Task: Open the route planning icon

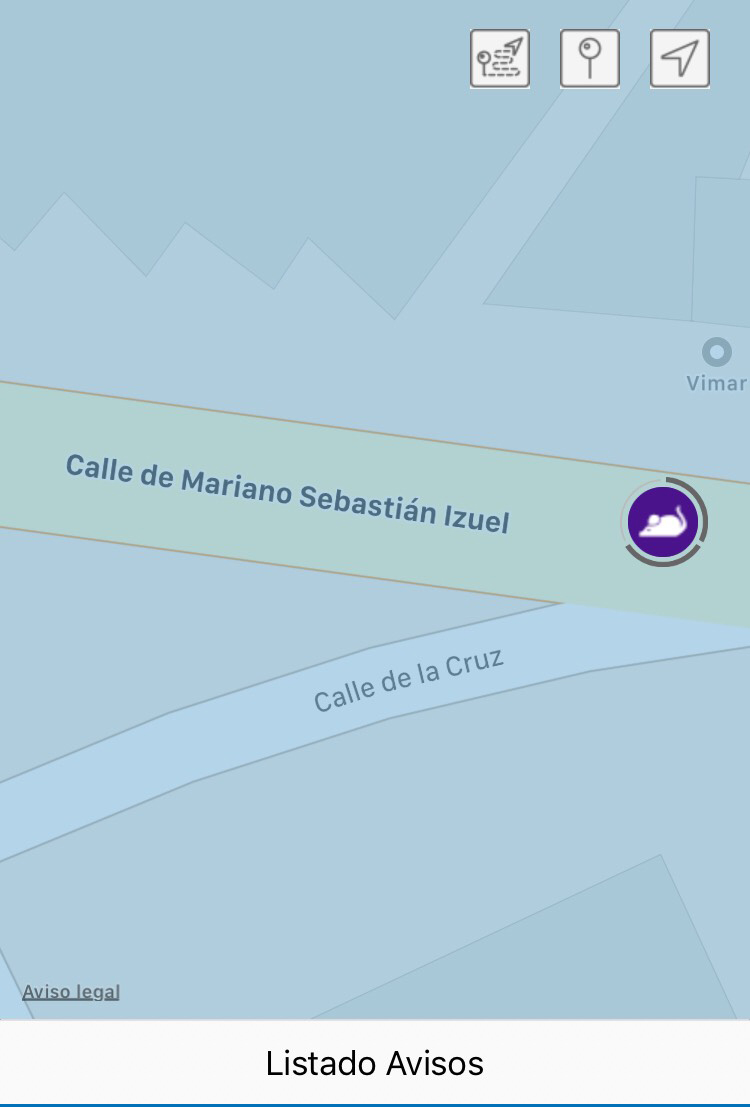Action: pyautogui.click(x=500, y=59)
